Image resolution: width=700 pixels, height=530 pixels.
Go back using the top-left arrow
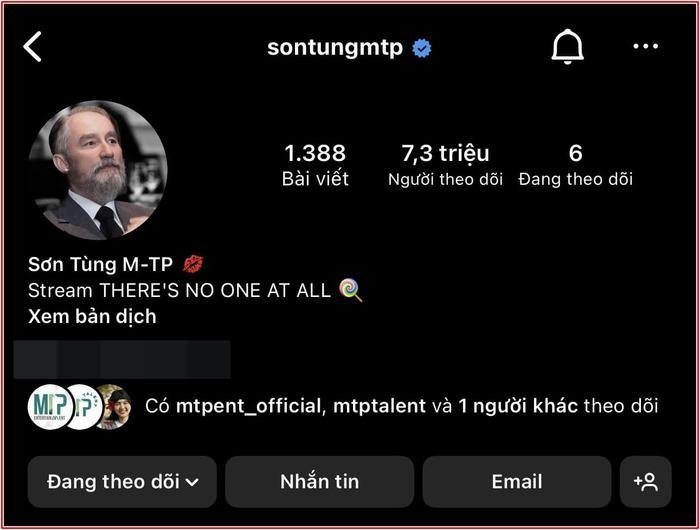pyautogui.click(x=33, y=47)
